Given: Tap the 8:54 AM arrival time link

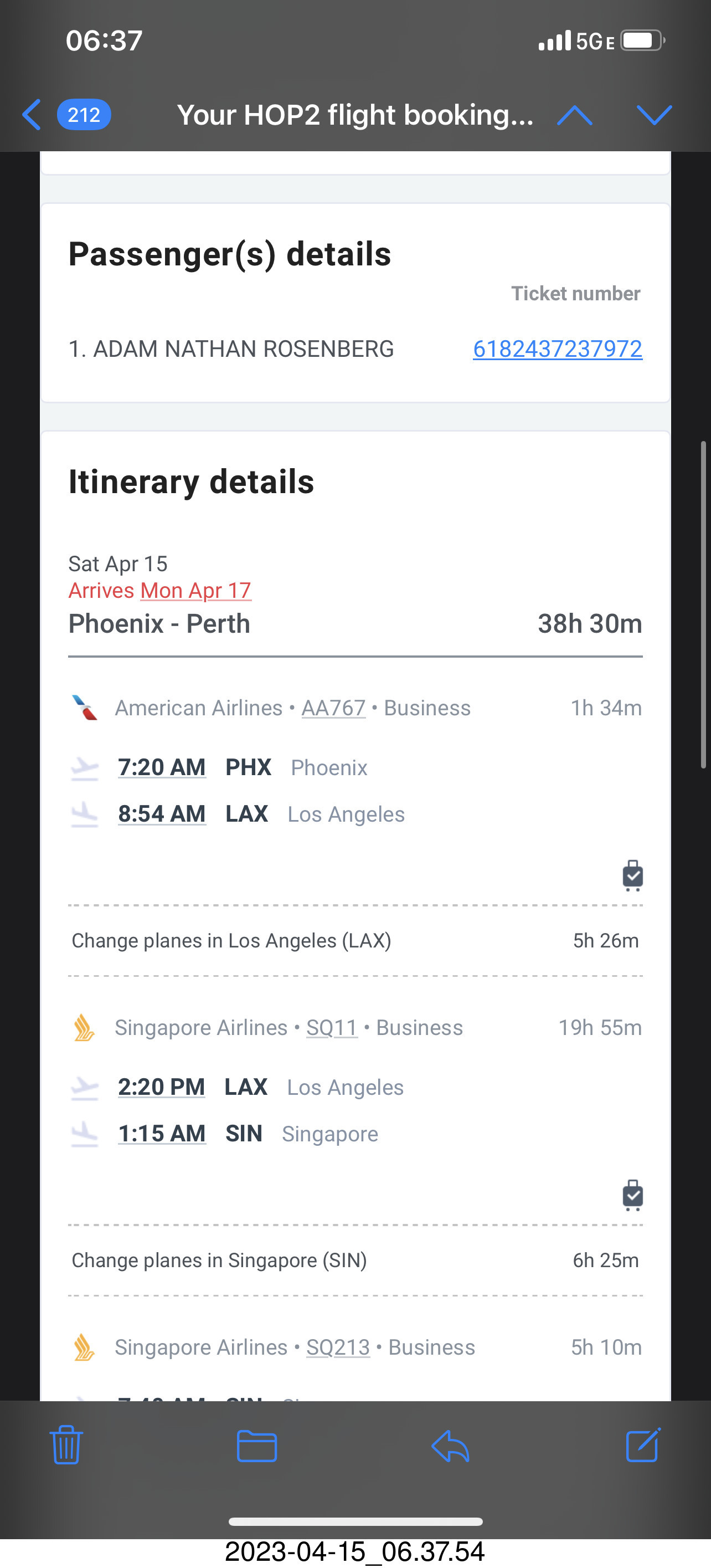Looking at the screenshot, I should click(x=162, y=814).
